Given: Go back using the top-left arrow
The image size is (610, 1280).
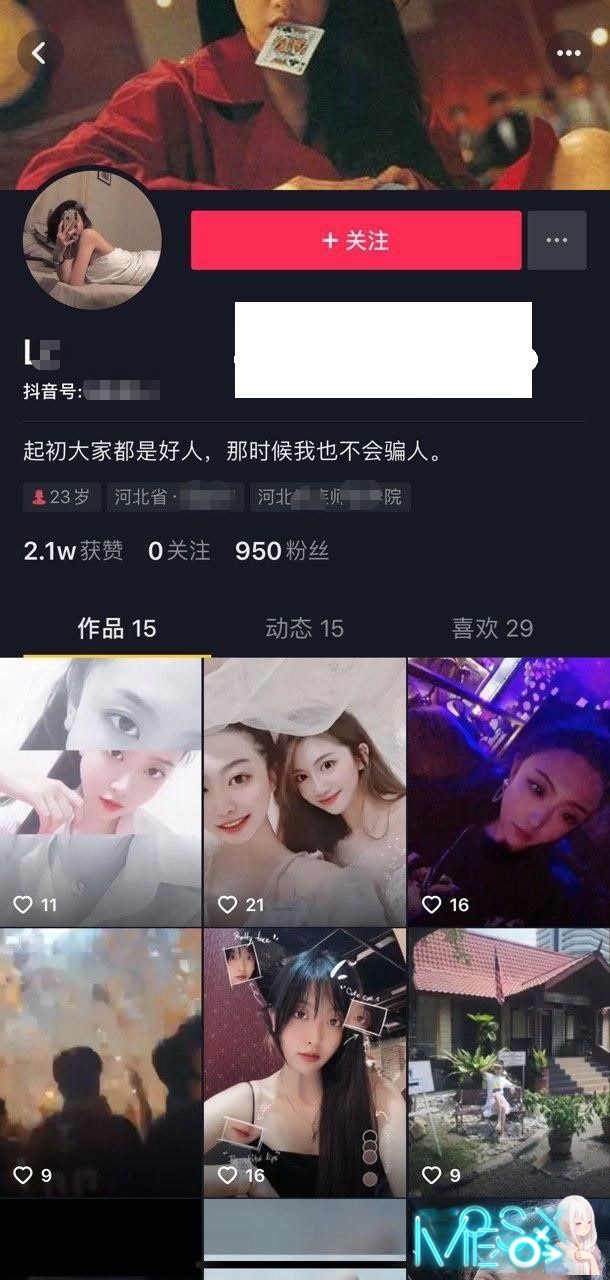Looking at the screenshot, I should pos(40,53).
